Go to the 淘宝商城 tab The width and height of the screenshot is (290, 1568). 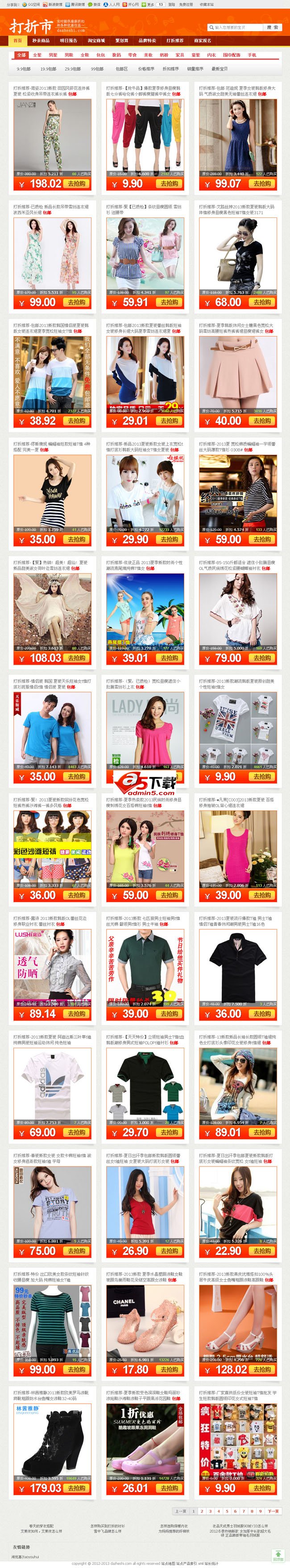coord(96,41)
